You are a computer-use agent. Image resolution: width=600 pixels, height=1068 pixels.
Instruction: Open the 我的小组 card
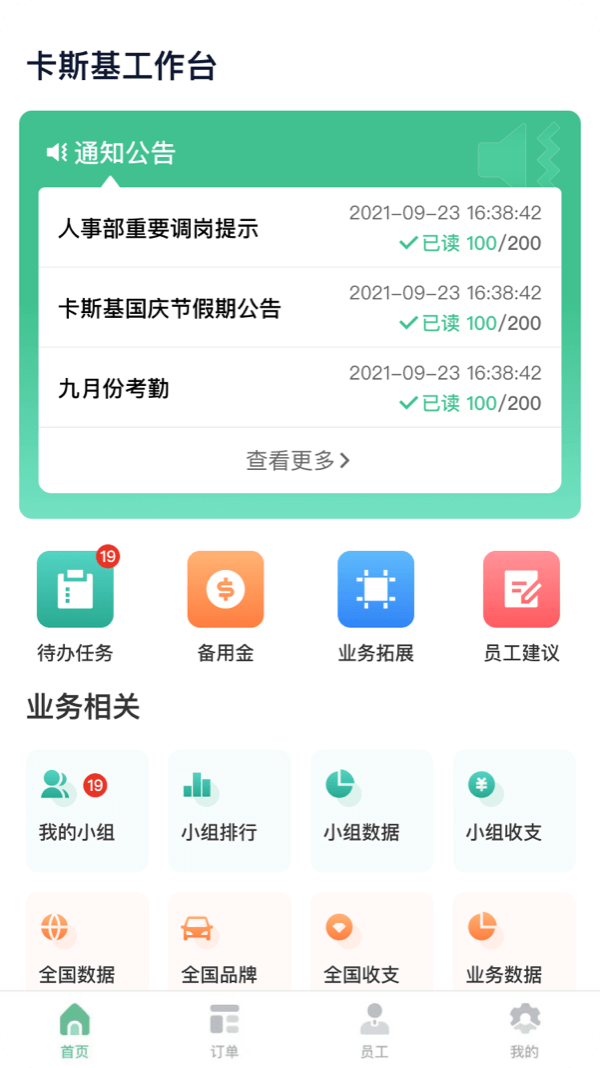[x=87, y=810]
